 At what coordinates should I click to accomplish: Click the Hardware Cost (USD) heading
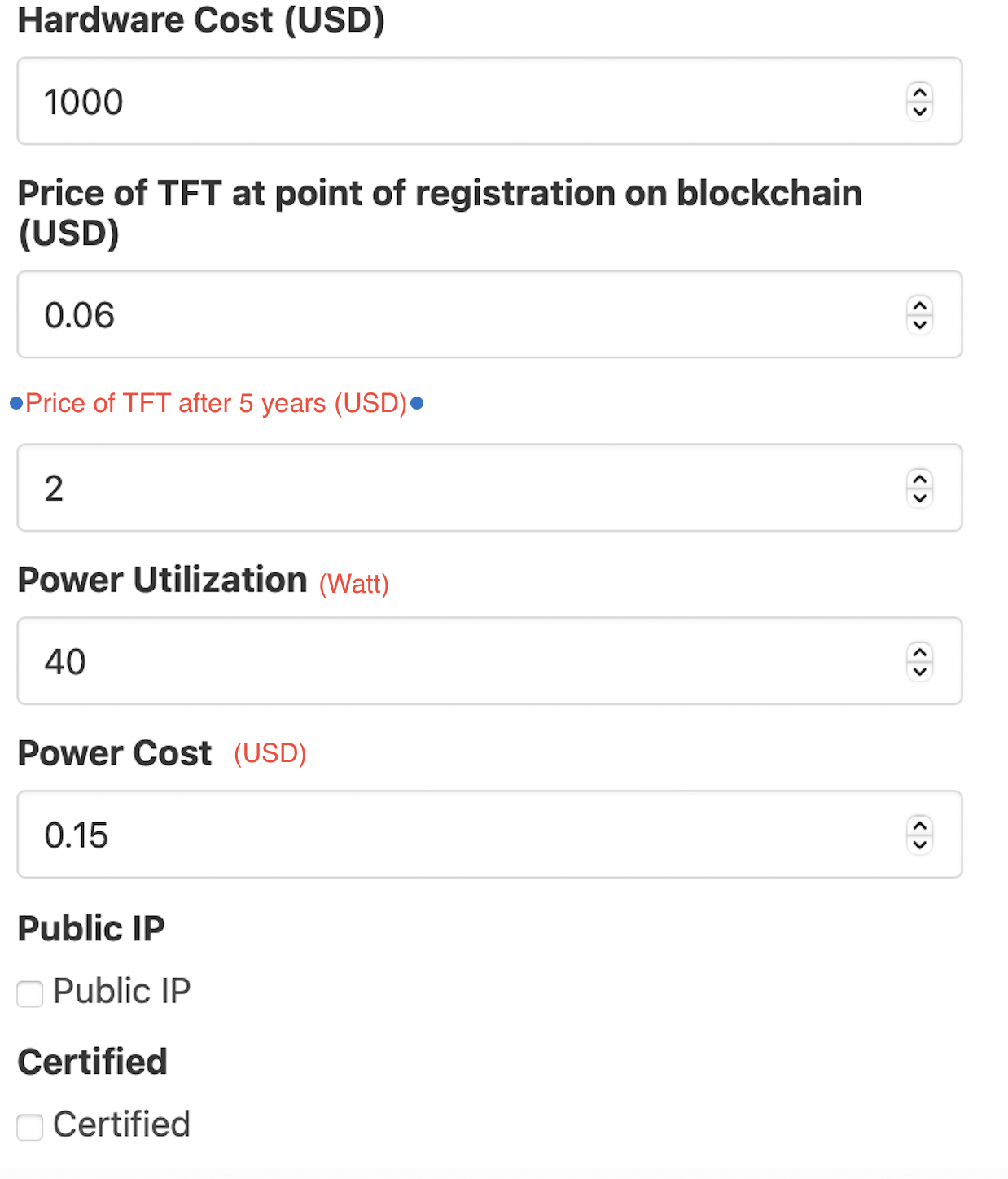(x=200, y=20)
